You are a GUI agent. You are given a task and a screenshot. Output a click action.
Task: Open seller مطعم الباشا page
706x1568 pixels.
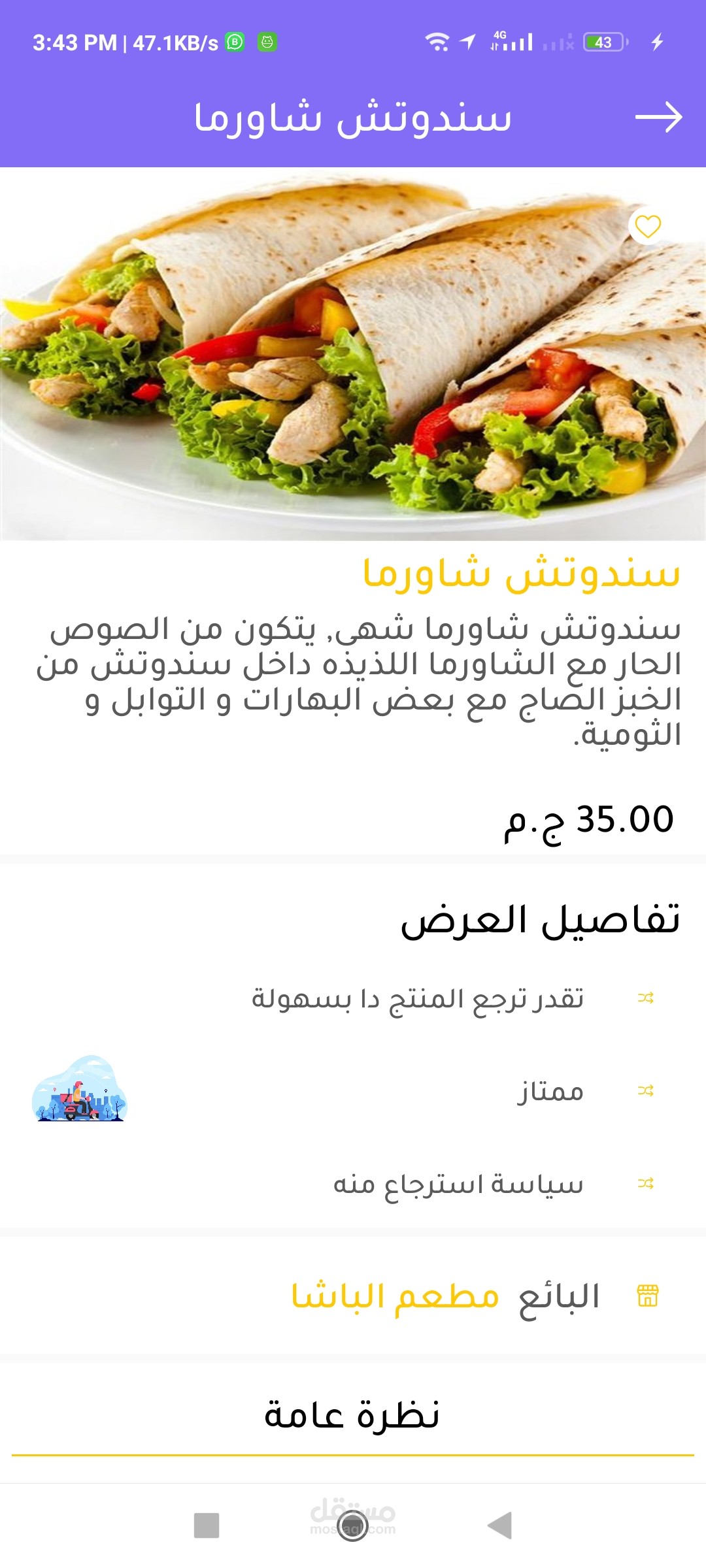click(x=395, y=1296)
